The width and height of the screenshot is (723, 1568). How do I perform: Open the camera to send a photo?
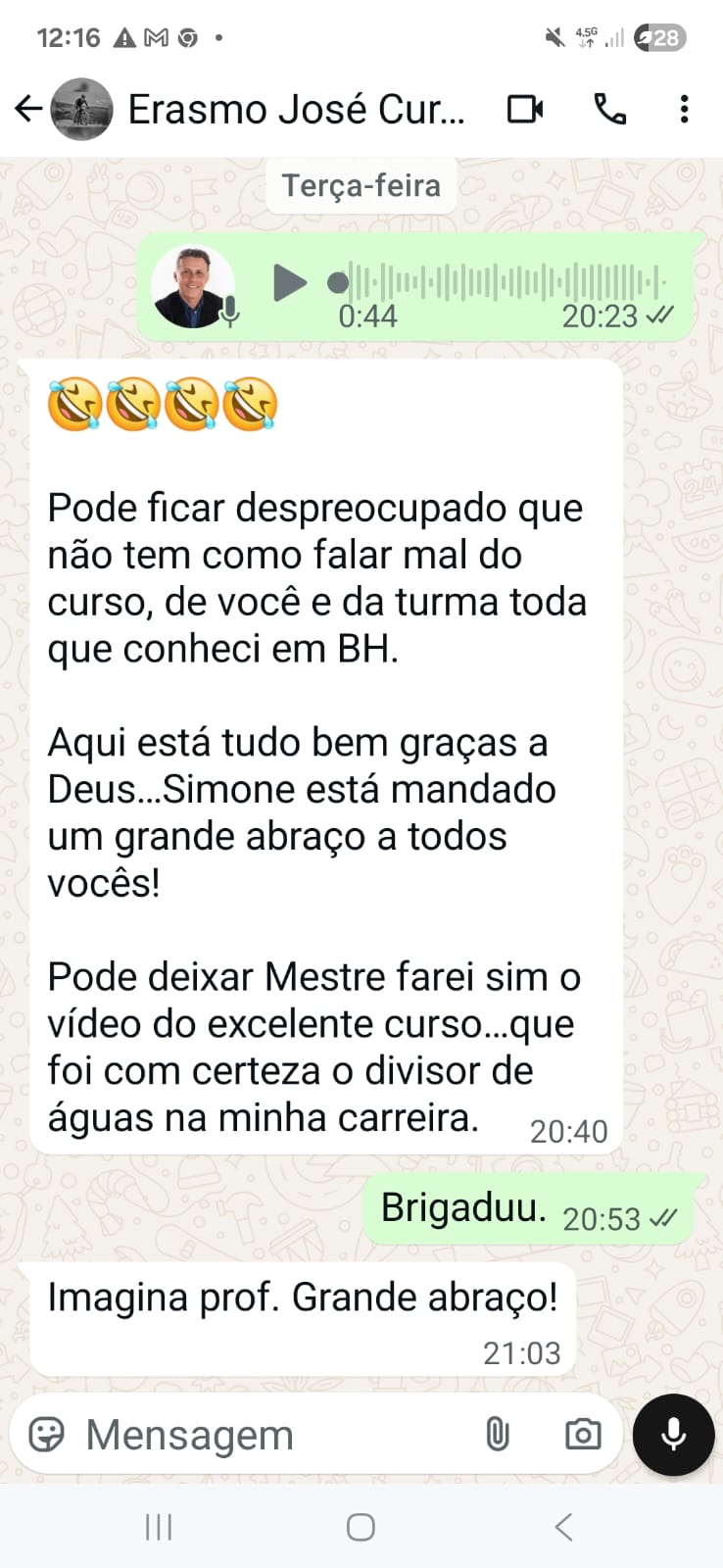(583, 1434)
